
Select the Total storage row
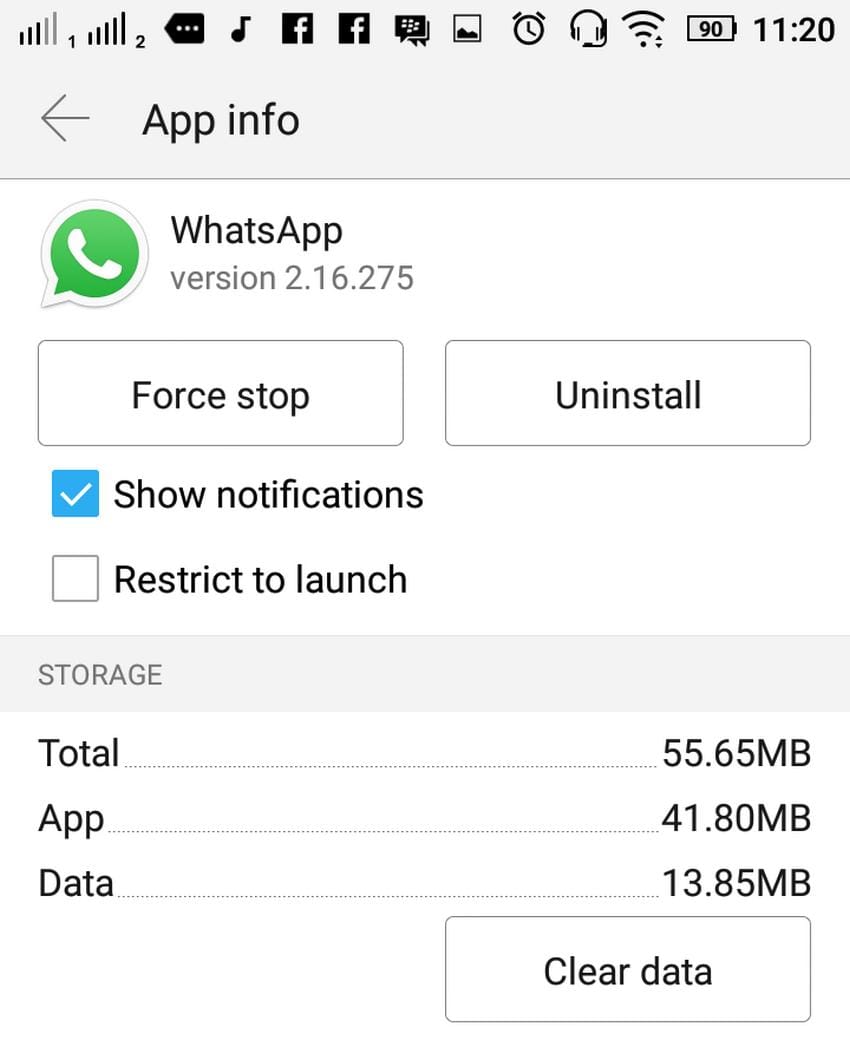pos(425,753)
